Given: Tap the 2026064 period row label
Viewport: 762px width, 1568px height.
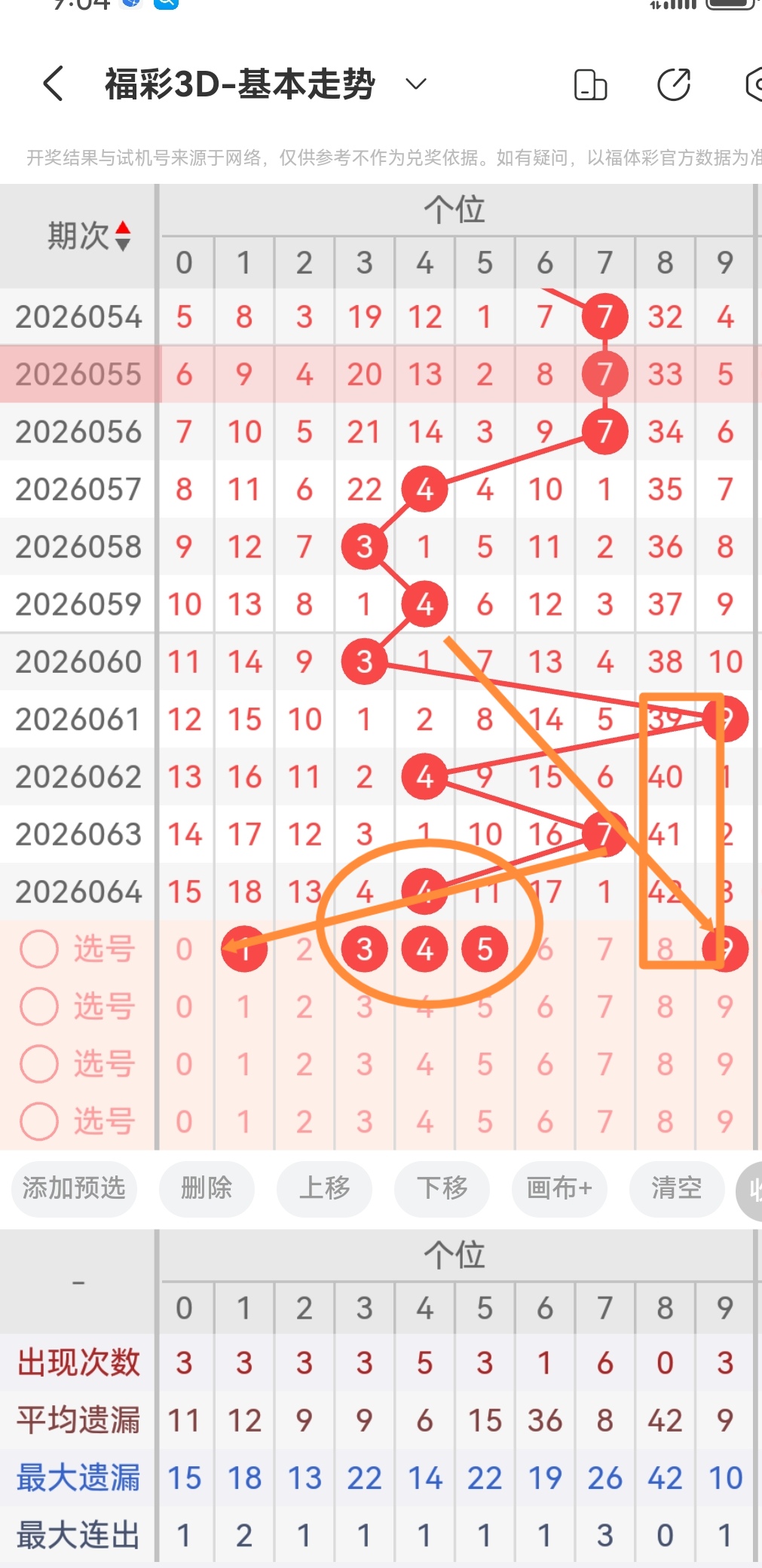Looking at the screenshot, I should (78, 891).
